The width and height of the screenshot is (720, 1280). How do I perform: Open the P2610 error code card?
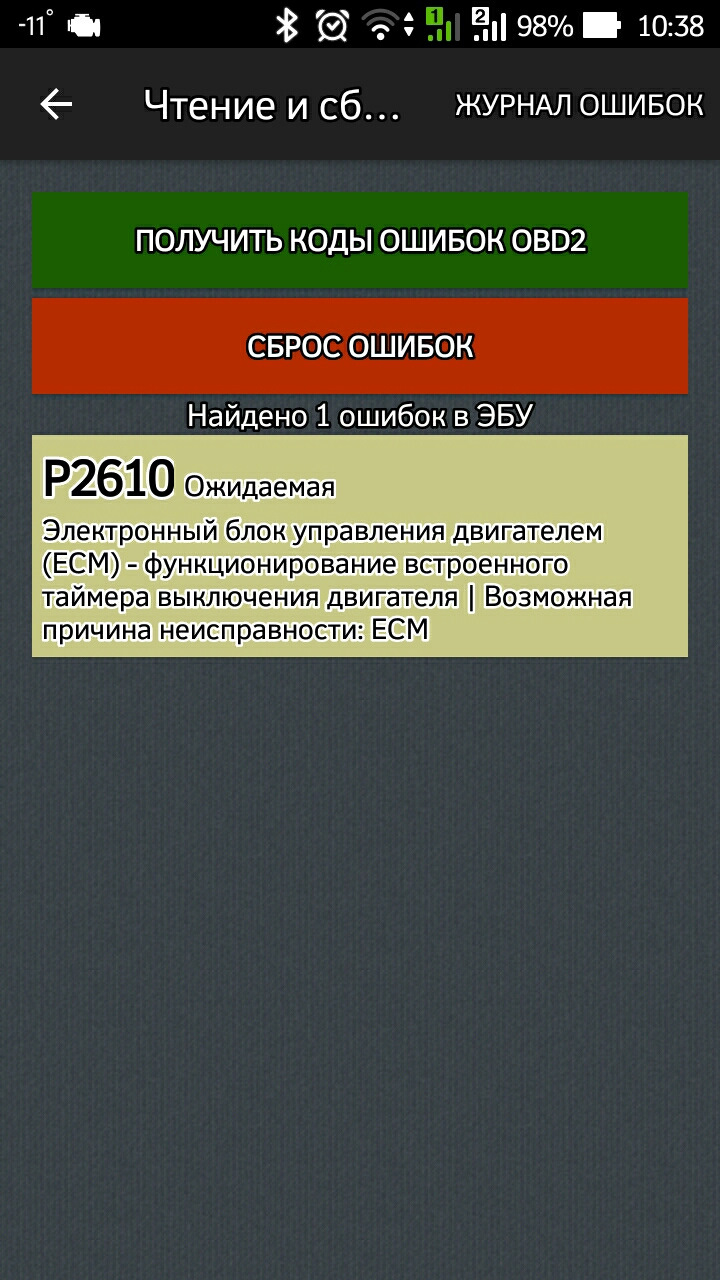(x=360, y=546)
